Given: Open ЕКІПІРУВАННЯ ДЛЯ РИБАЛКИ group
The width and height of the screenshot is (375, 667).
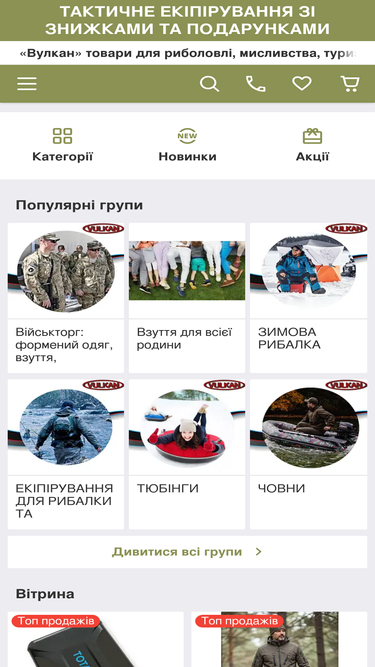Looking at the screenshot, I should [x=66, y=454].
